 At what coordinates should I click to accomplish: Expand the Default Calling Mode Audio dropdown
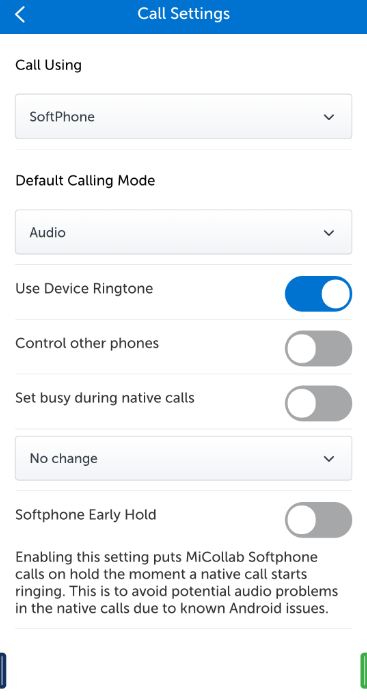(x=184, y=232)
